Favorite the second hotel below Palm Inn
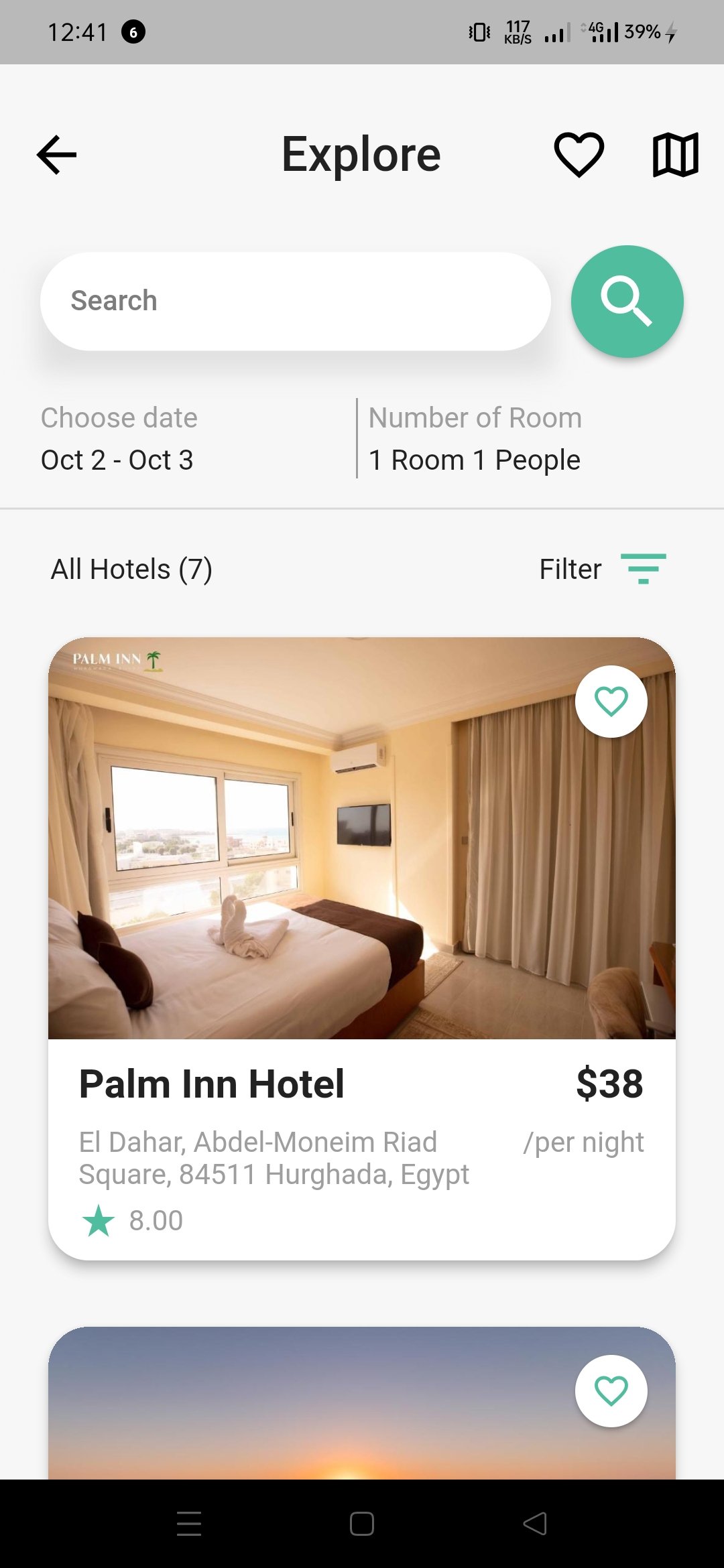Viewport: 724px width, 1568px height. pos(611,1391)
